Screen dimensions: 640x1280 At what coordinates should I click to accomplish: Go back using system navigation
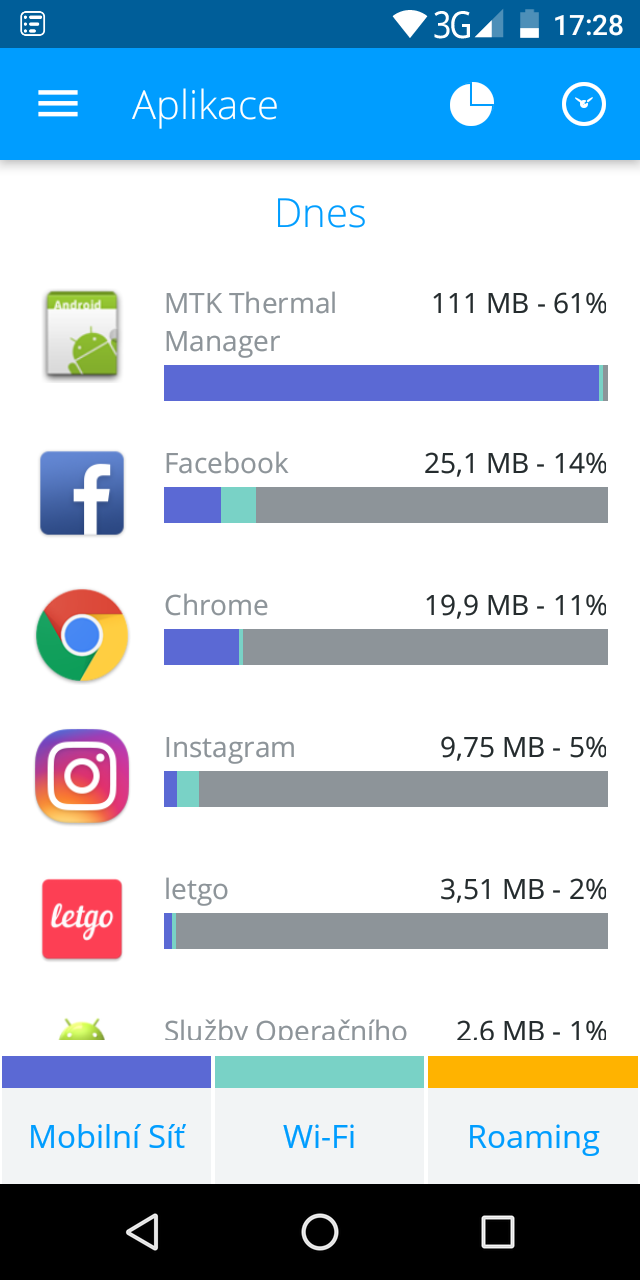click(143, 1232)
